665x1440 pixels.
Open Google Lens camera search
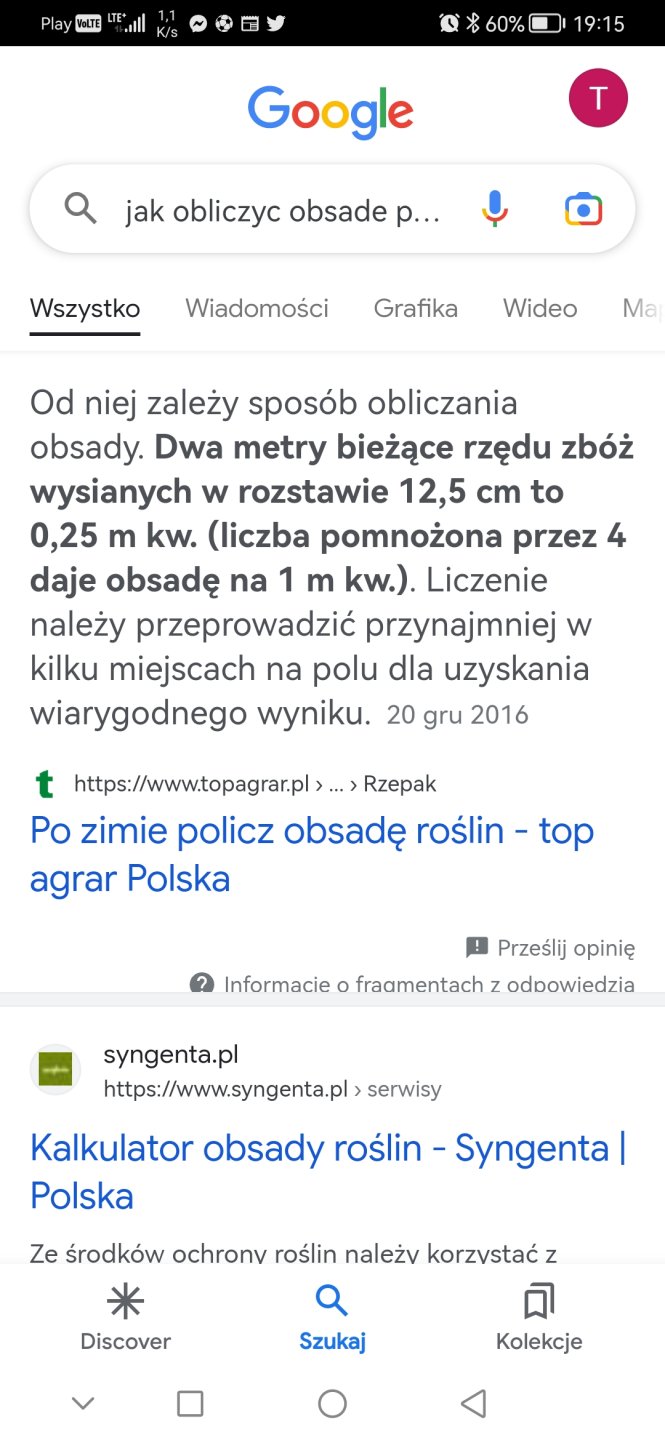[x=583, y=209]
